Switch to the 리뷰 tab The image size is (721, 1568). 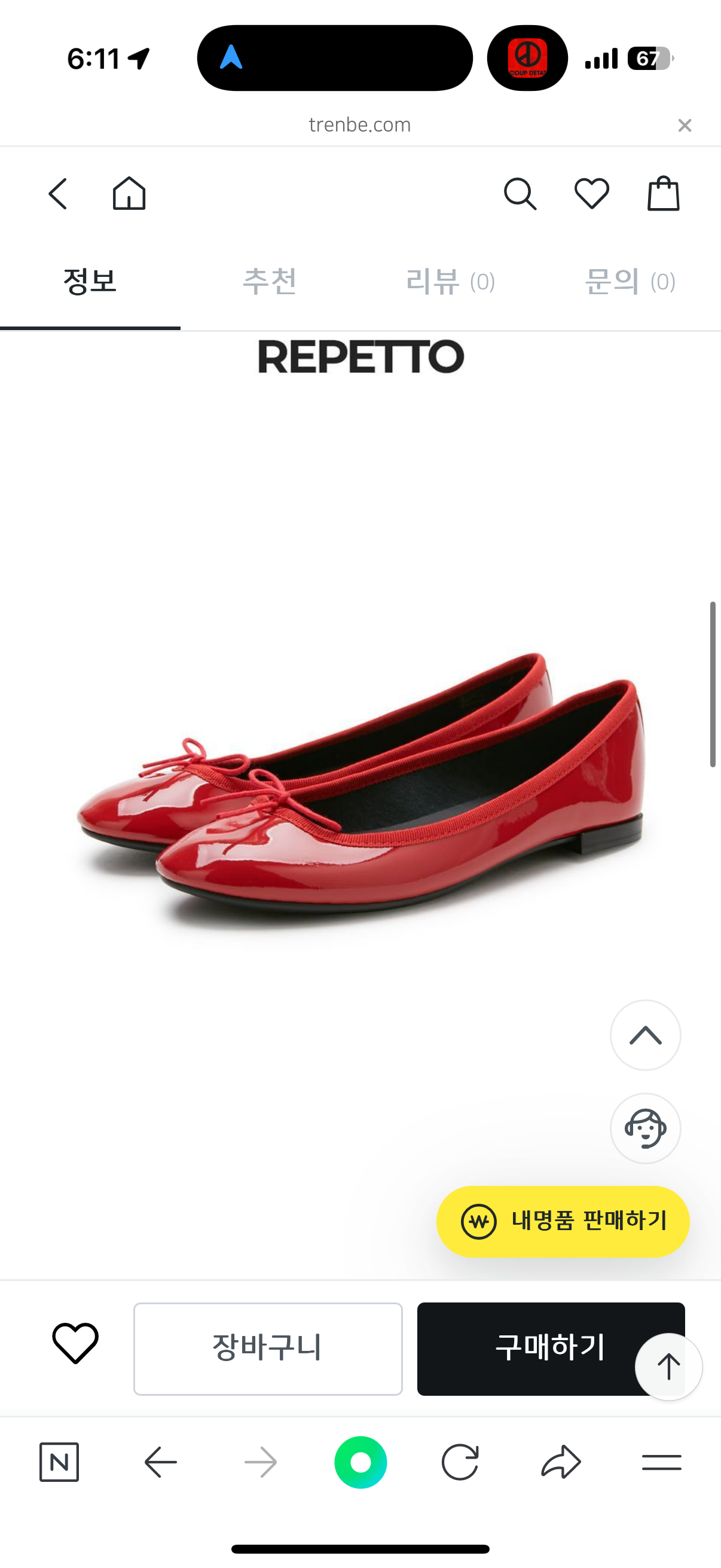450,282
